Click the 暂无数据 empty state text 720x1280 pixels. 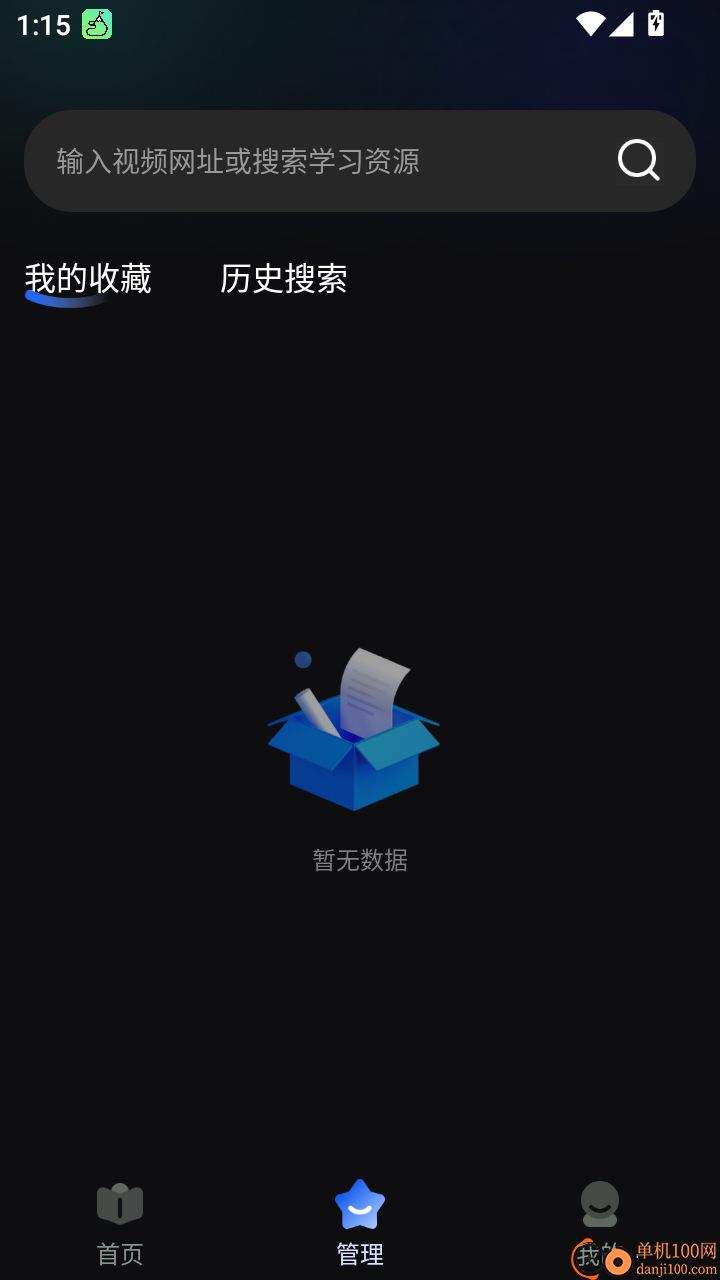pyautogui.click(x=359, y=860)
